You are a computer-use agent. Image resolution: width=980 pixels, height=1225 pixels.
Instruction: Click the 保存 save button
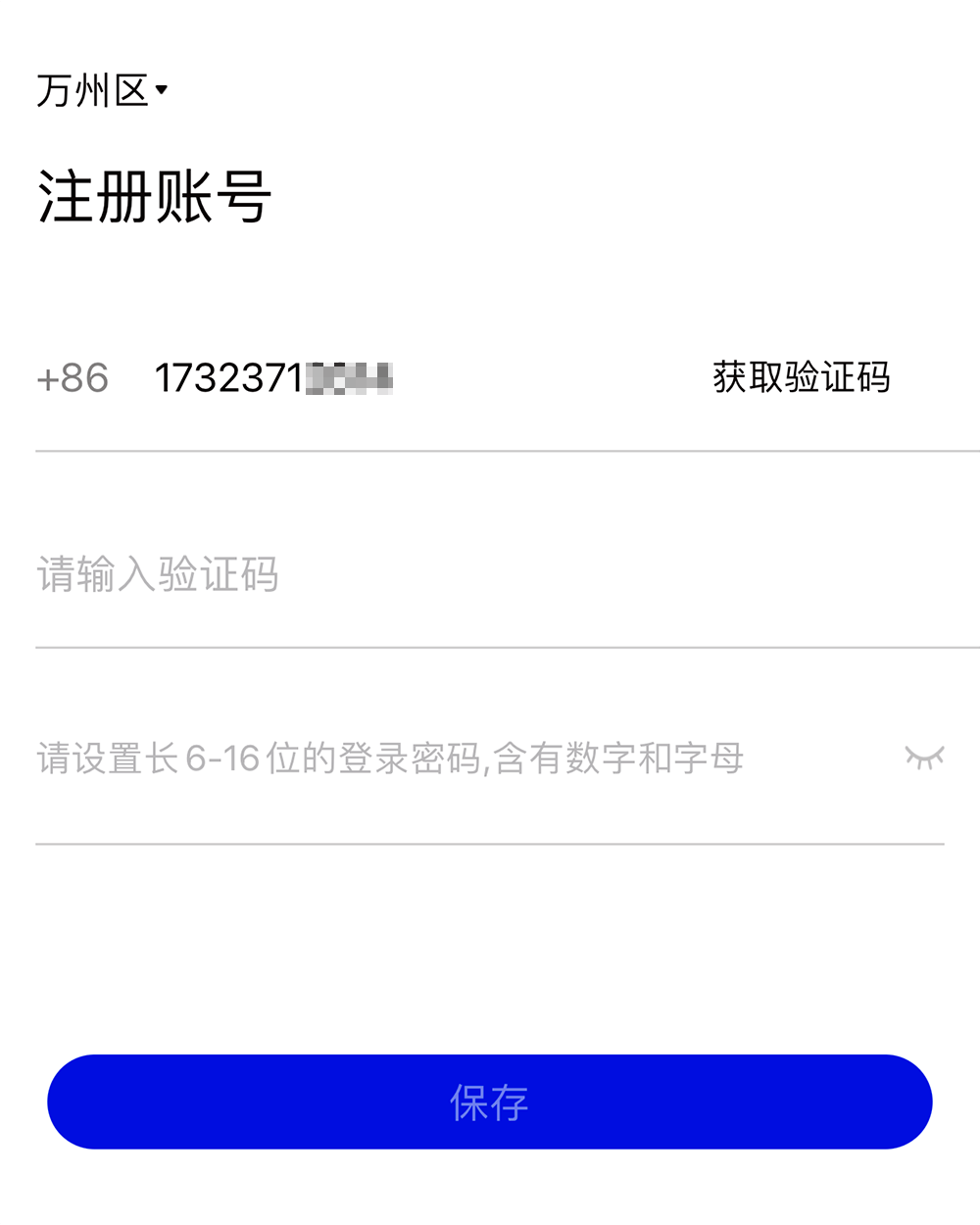[x=490, y=1101]
